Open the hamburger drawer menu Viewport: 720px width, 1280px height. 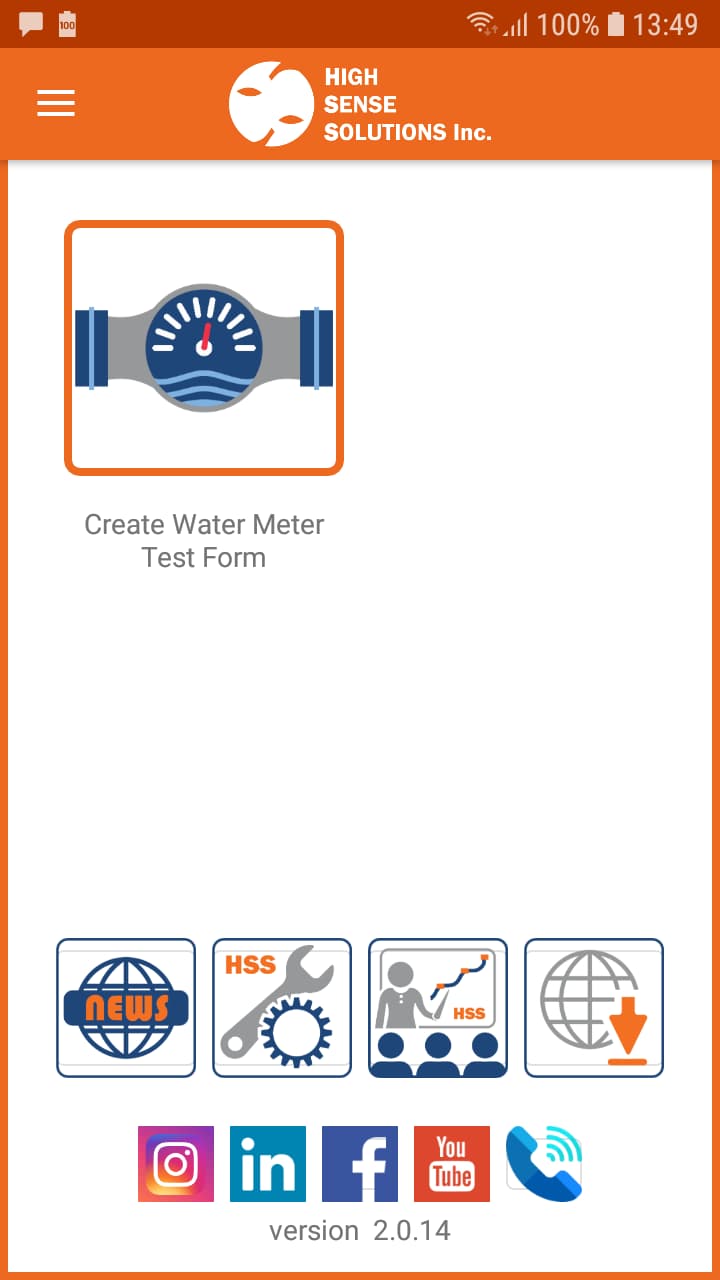pyautogui.click(x=56, y=103)
